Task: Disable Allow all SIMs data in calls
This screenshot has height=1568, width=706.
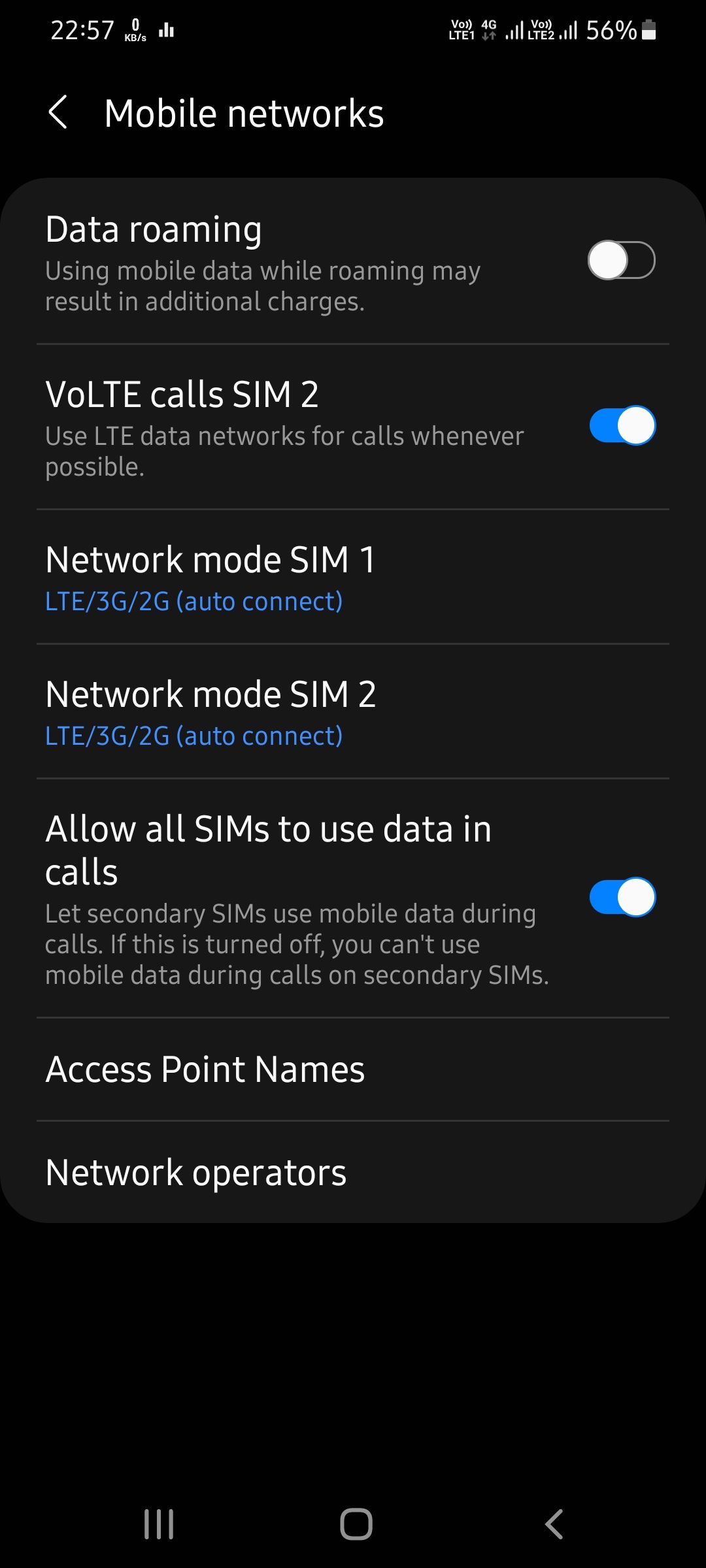Action: click(621, 897)
